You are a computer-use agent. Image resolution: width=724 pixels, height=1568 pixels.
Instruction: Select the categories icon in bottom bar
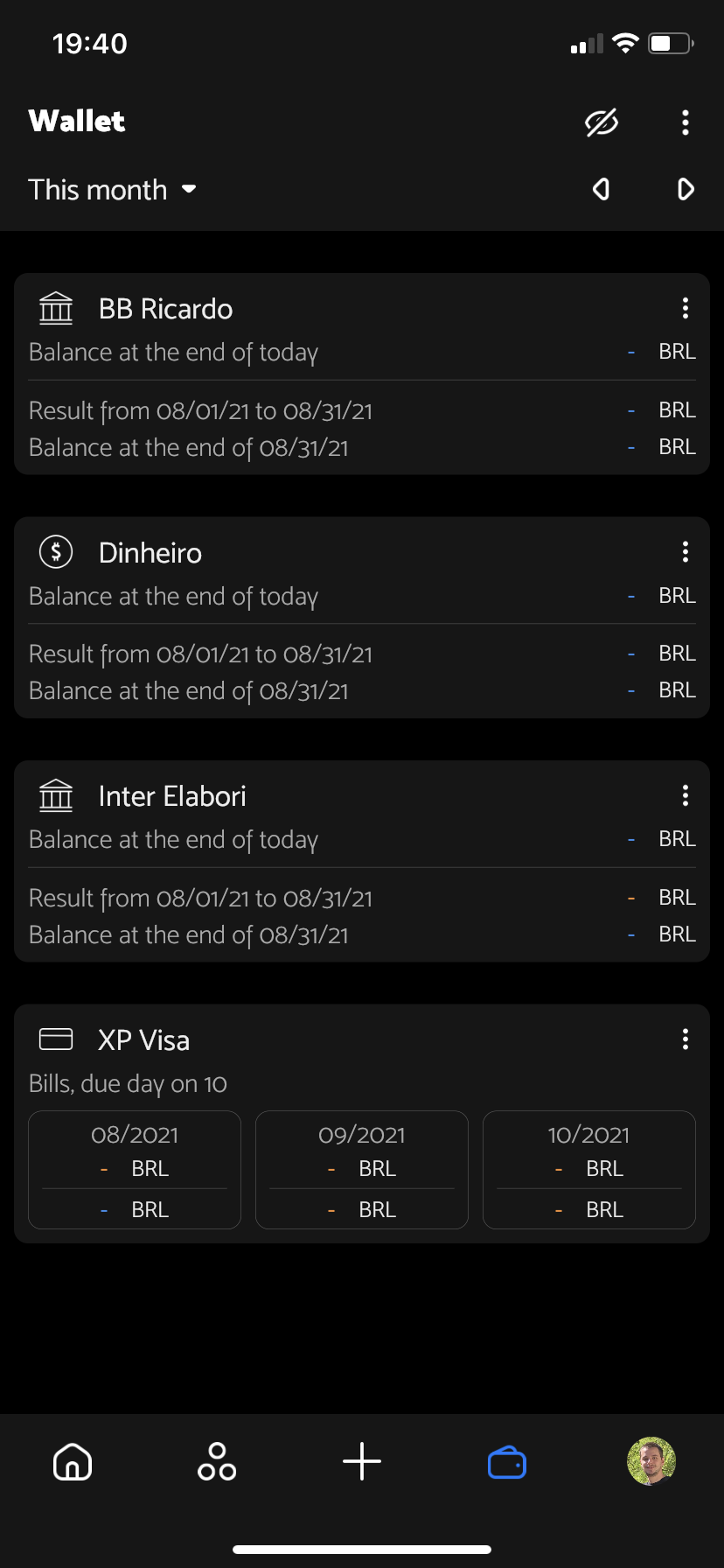click(x=217, y=1461)
